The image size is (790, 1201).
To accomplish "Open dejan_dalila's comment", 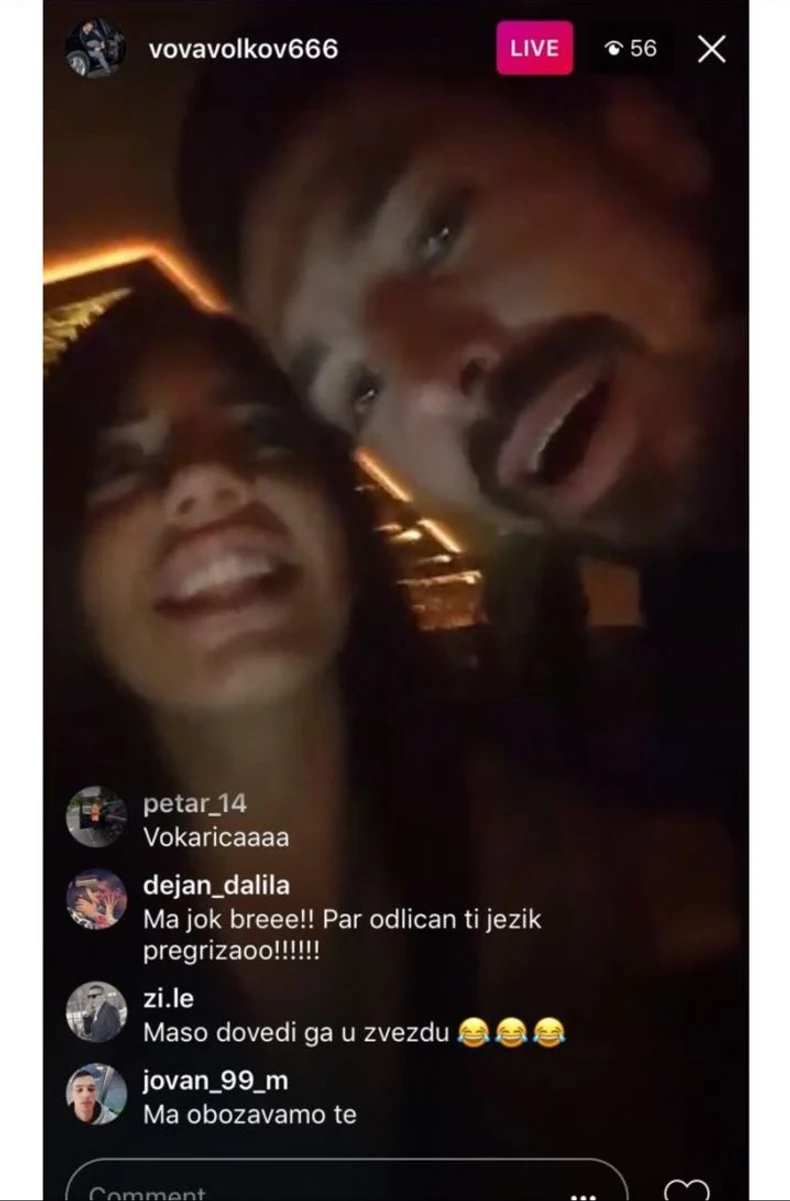I will coord(340,918).
